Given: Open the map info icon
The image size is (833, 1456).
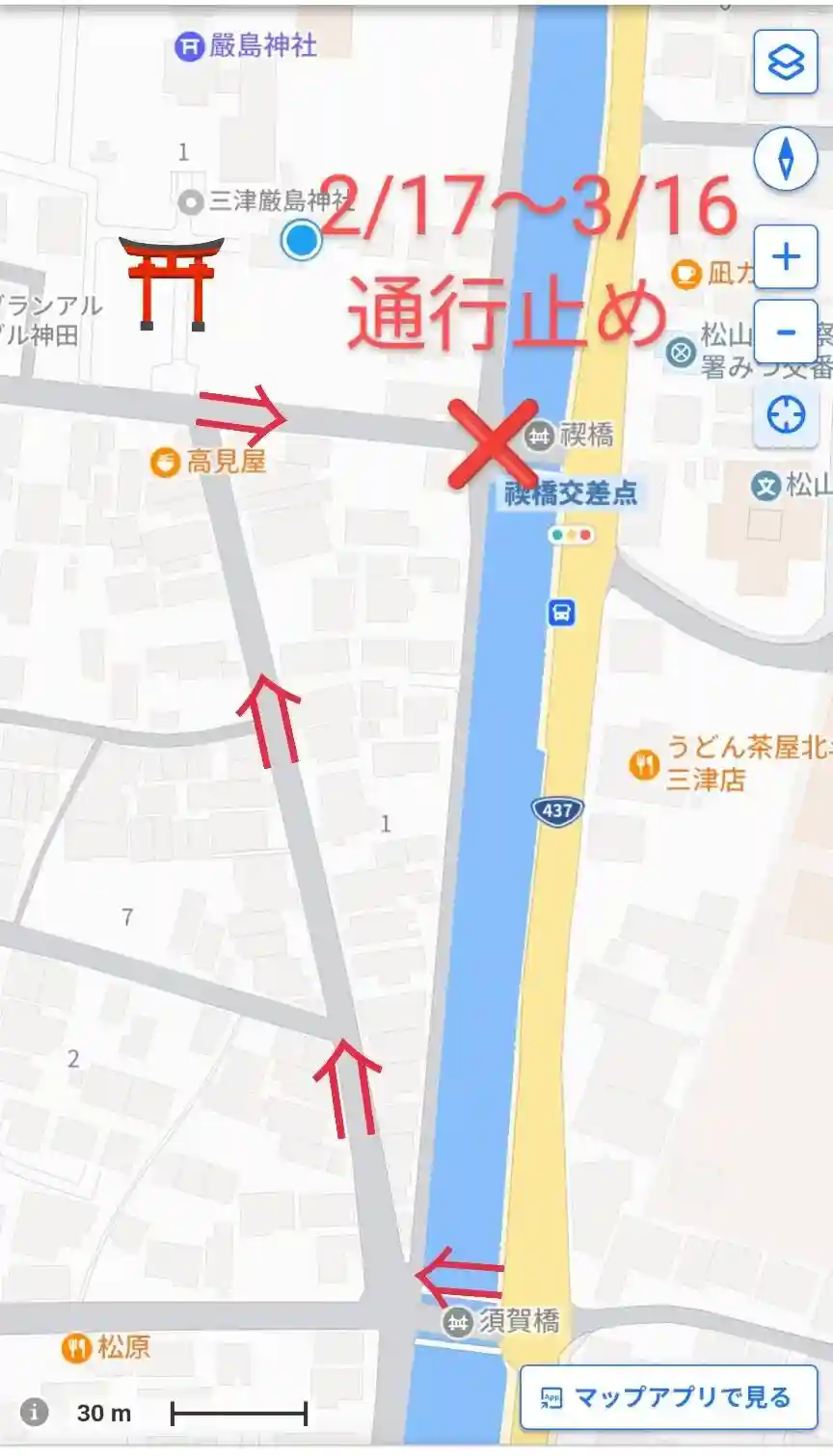Looking at the screenshot, I should tap(34, 1413).
